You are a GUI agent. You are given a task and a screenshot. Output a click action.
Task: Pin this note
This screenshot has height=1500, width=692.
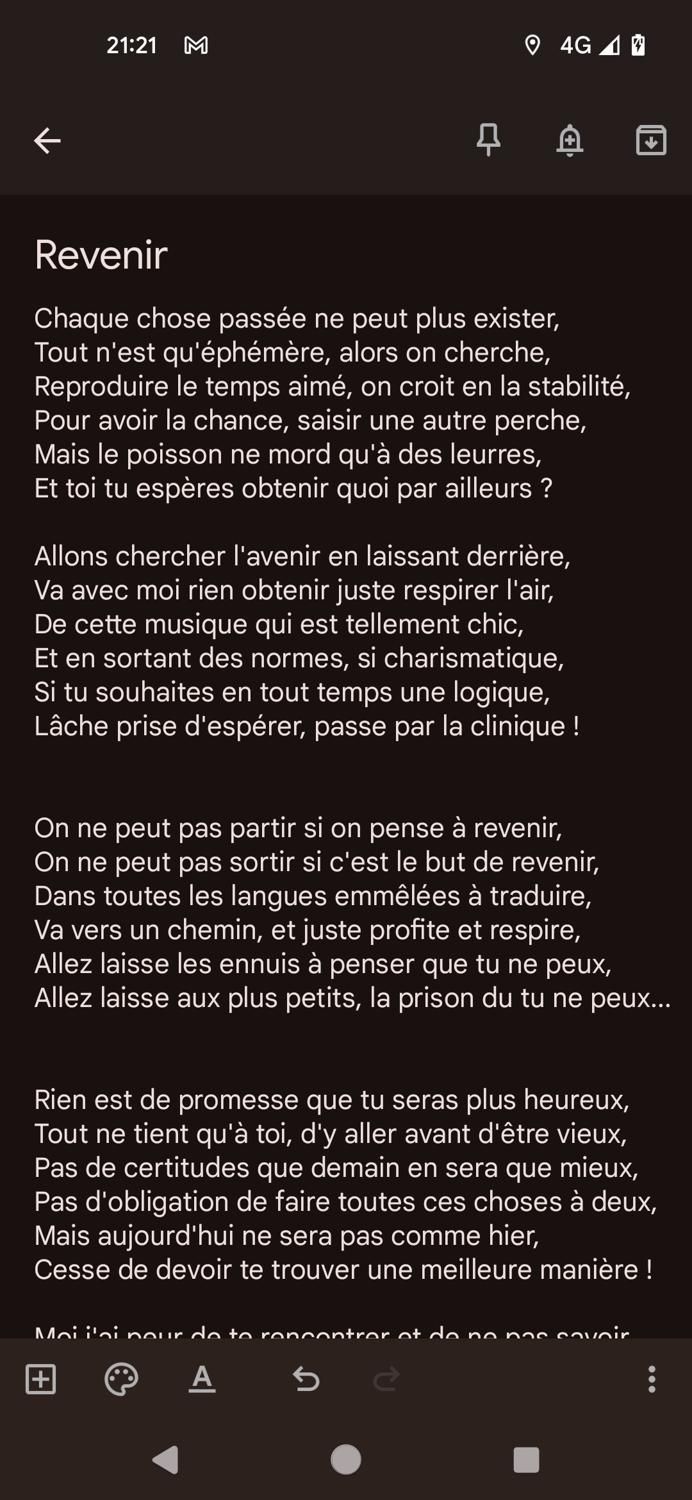click(x=488, y=141)
